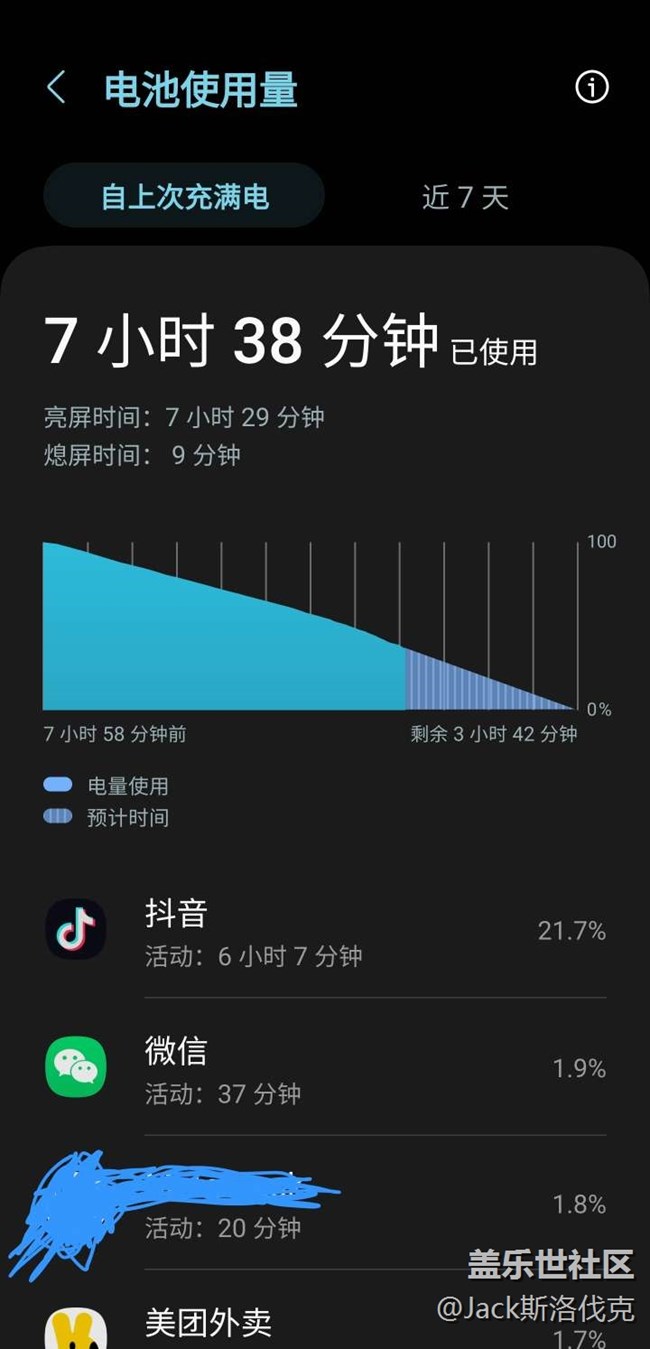Open 微信 battery usage details

(325, 1068)
